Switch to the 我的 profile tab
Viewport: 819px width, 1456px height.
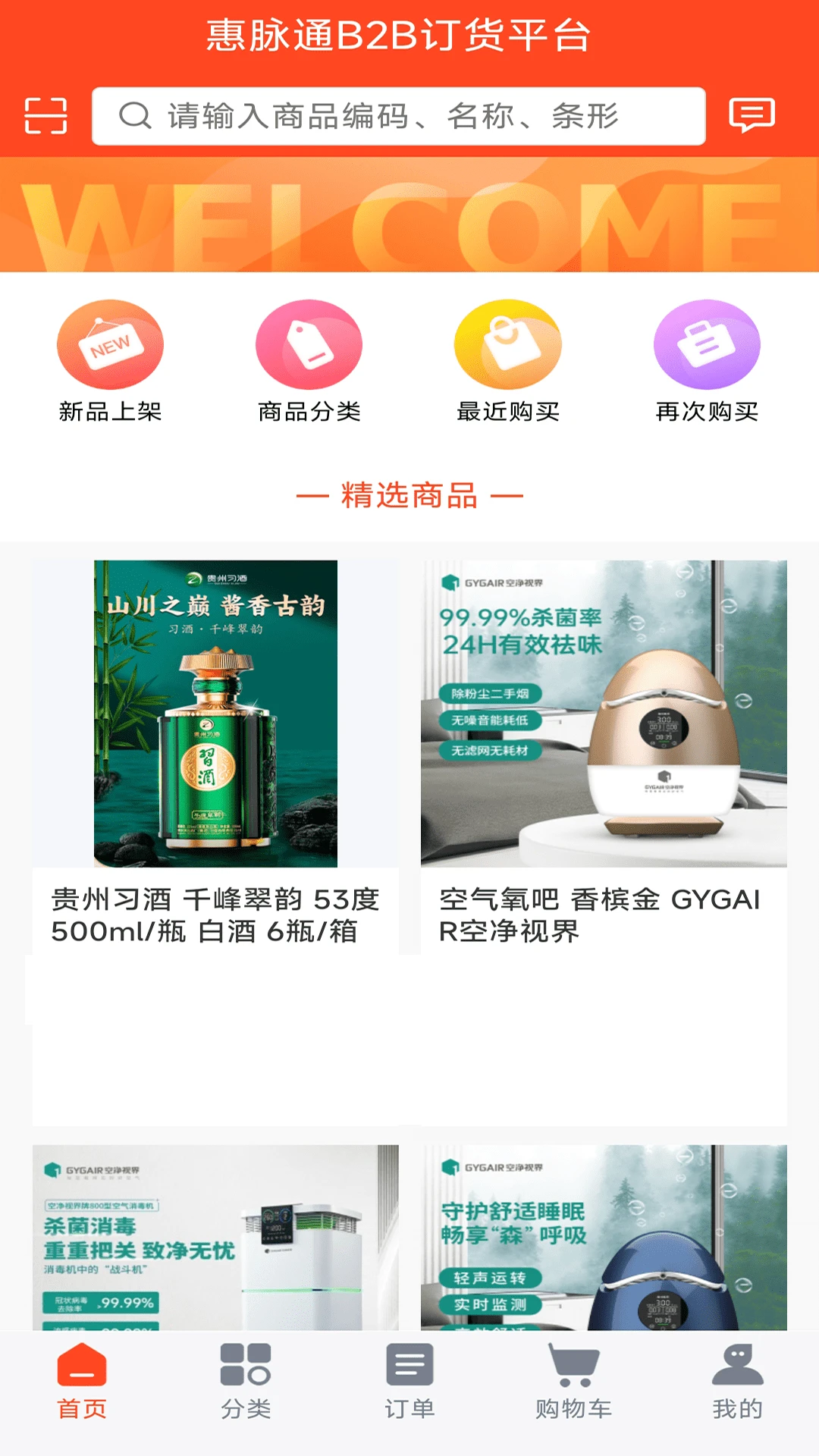pyautogui.click(x=737, y=1382)
